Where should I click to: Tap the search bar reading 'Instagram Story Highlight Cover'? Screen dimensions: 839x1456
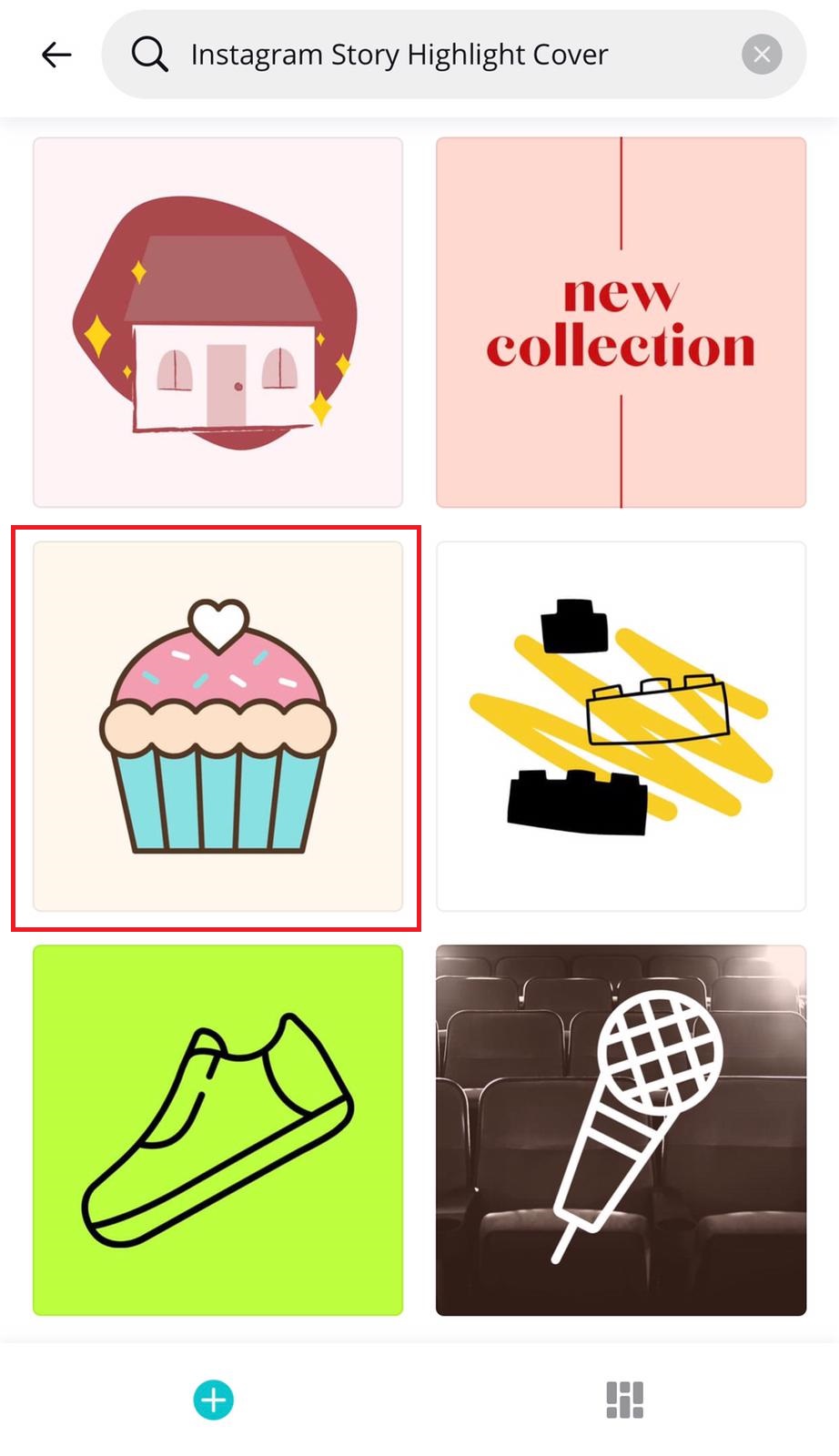[x=400, y=55]
